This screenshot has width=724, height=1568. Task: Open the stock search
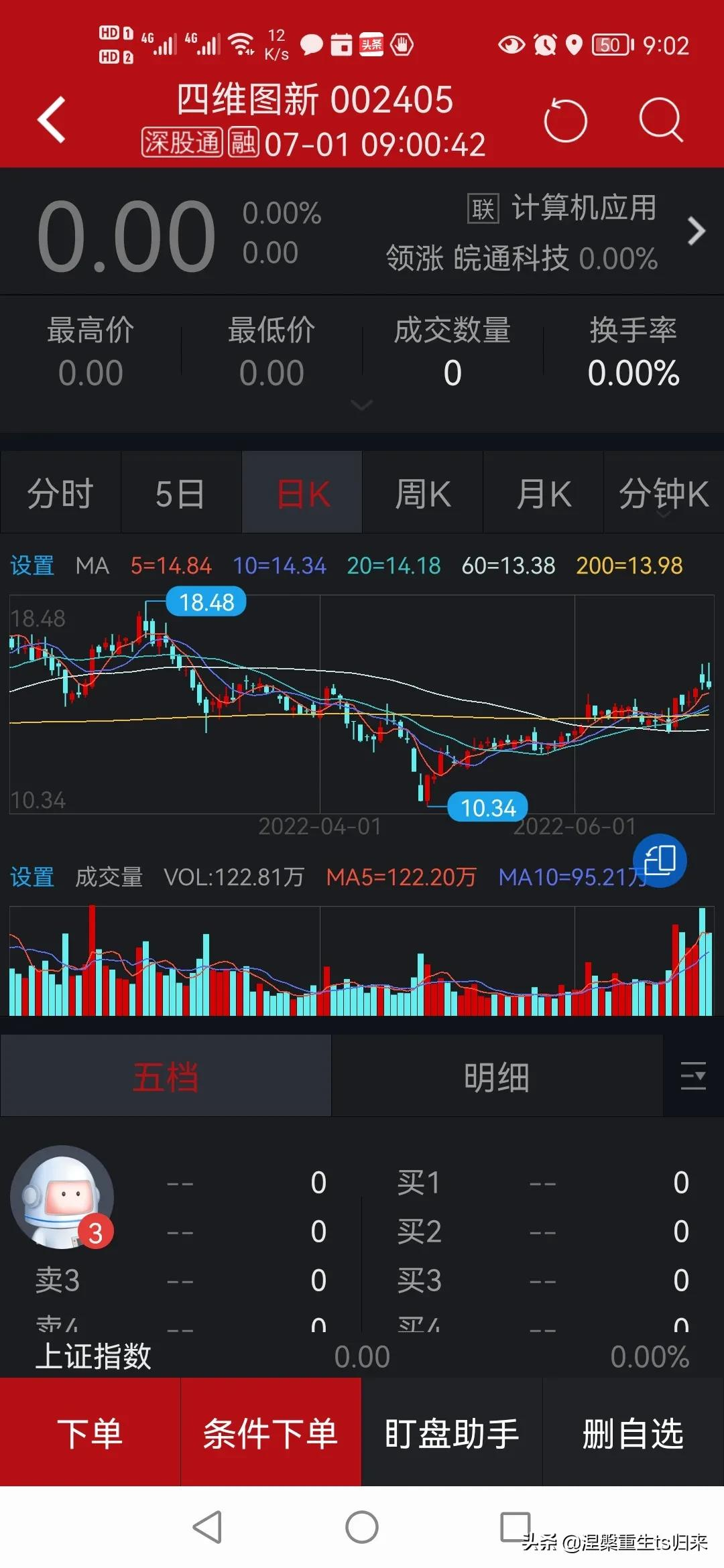coord(660,119)
